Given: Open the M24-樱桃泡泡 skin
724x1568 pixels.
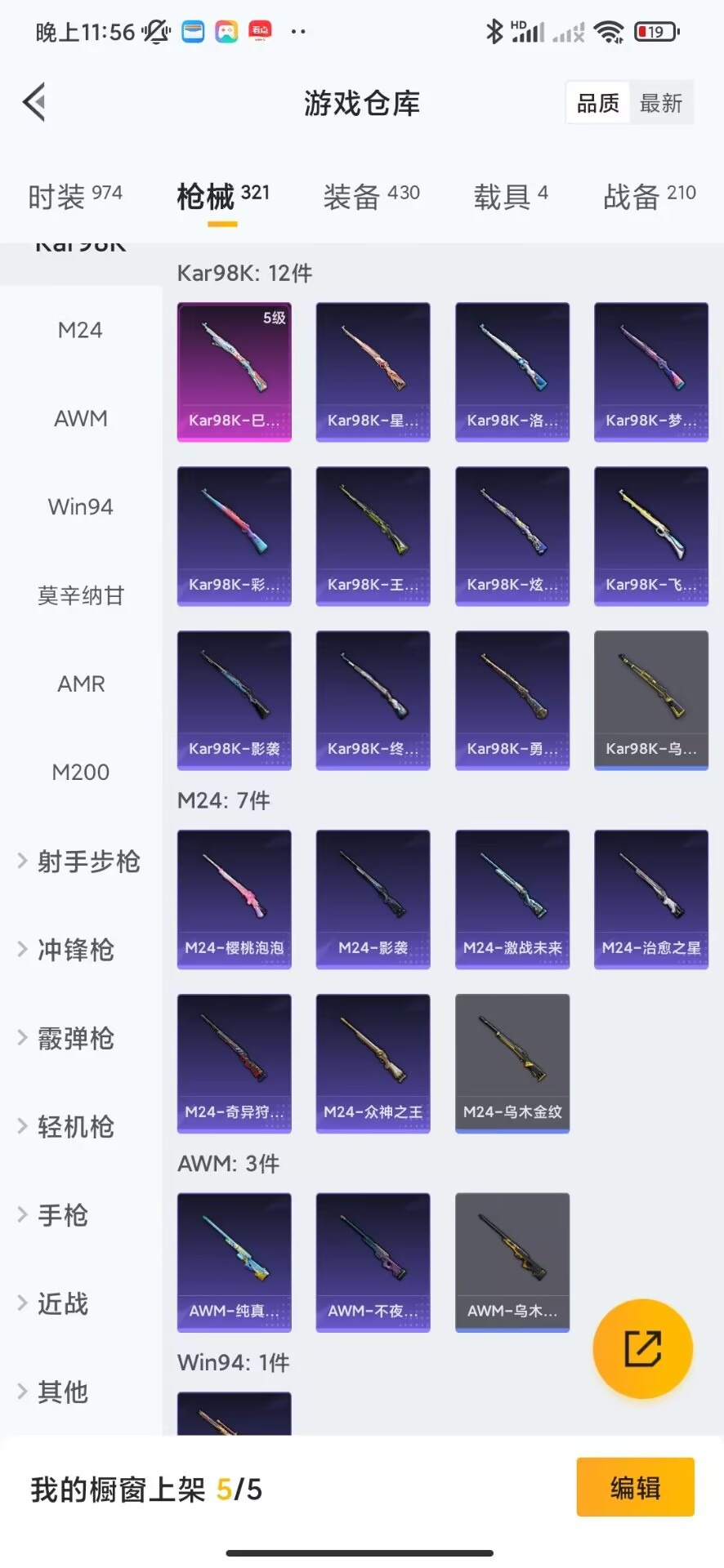Looking at the screenshot, I should pos(235,899).
